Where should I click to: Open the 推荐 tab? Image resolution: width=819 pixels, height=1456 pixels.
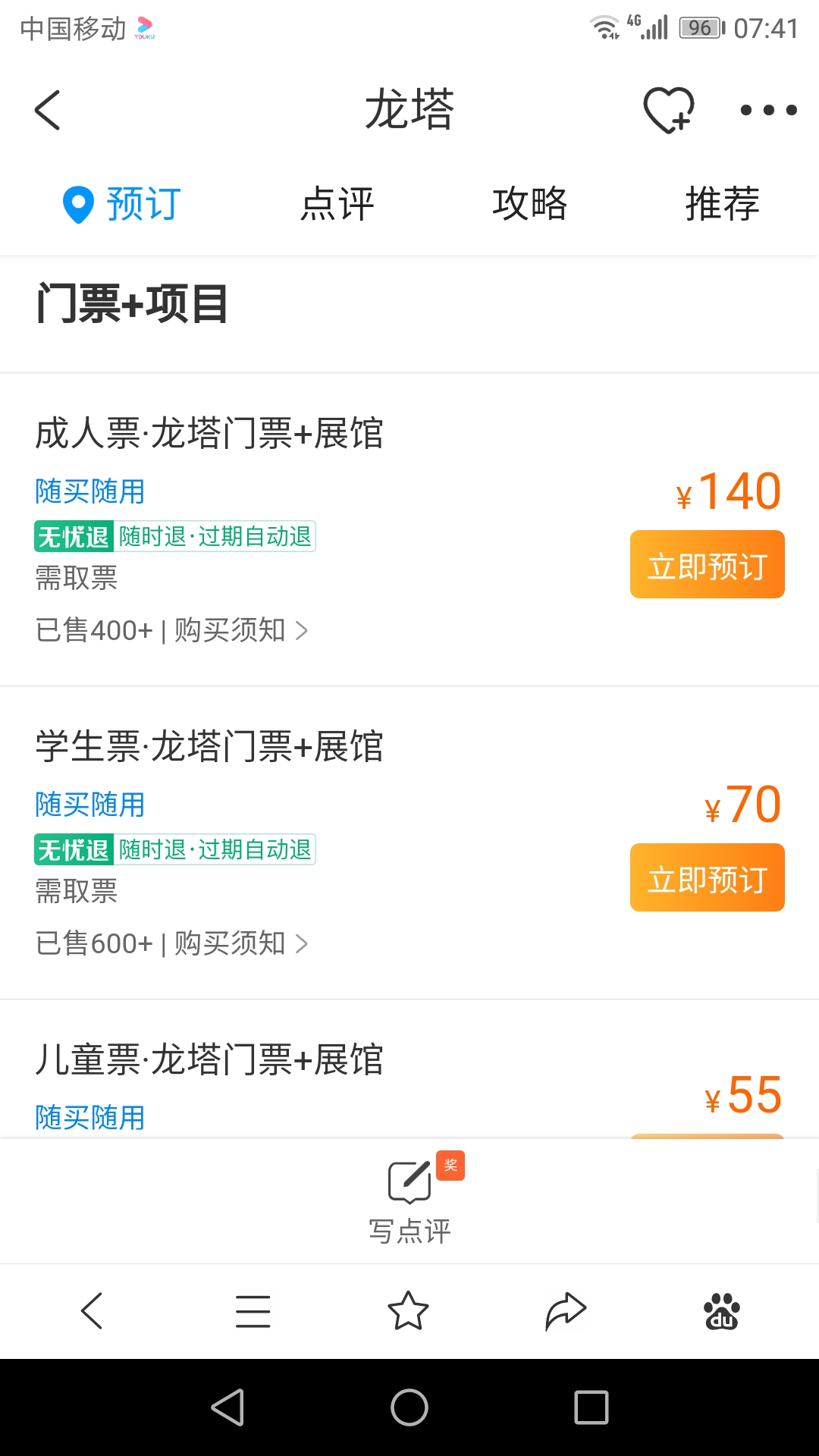point(722,204)
